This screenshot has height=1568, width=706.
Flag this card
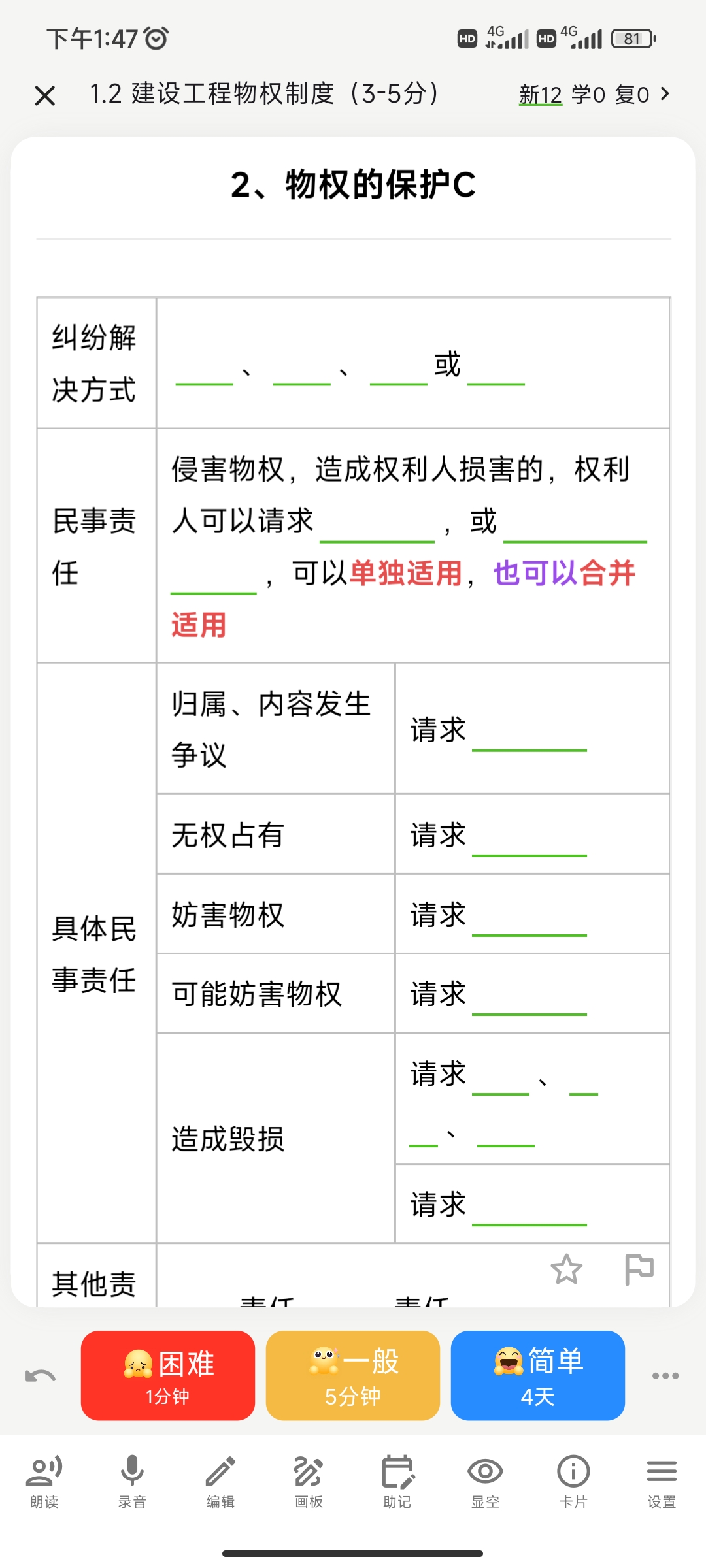click(x=639, y=1269)
